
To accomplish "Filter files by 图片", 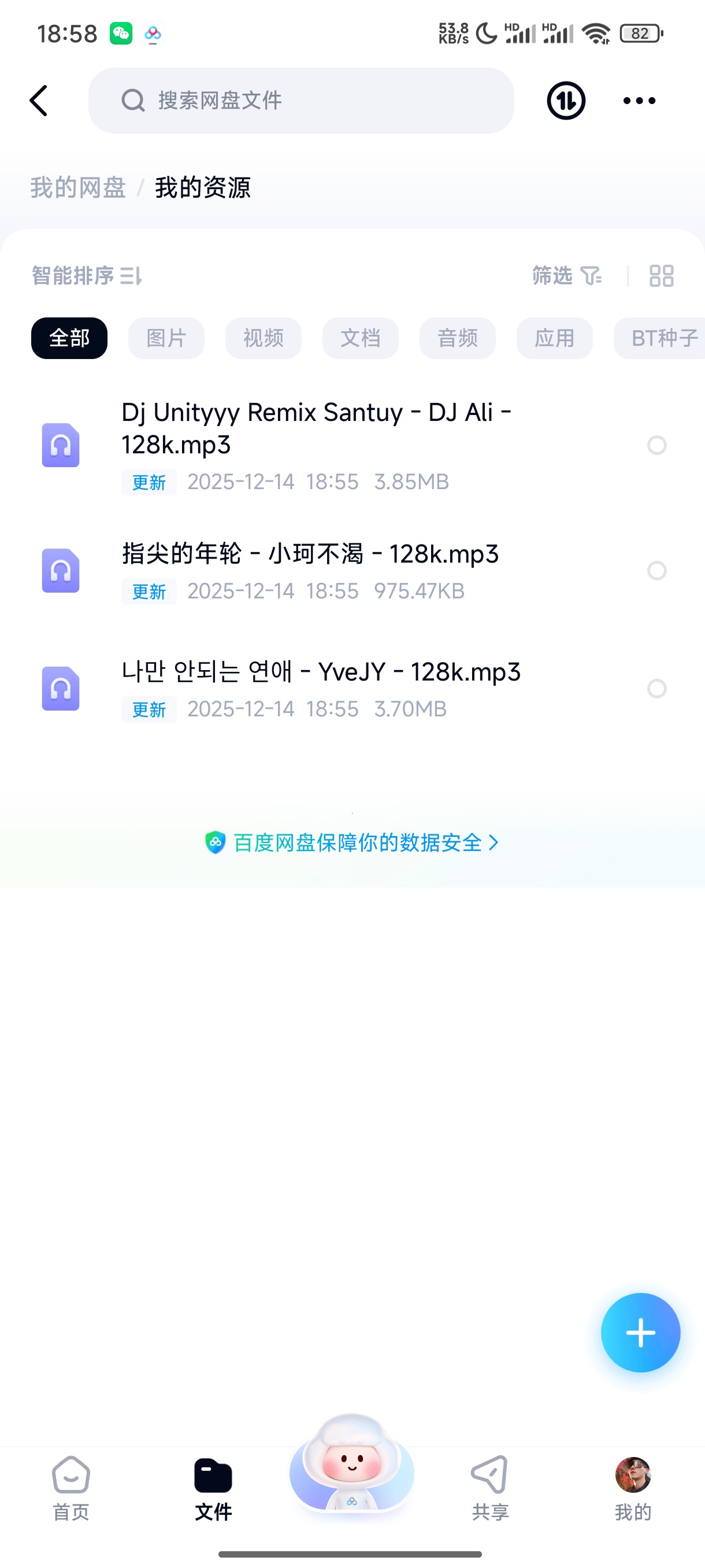I will (166, 338).
